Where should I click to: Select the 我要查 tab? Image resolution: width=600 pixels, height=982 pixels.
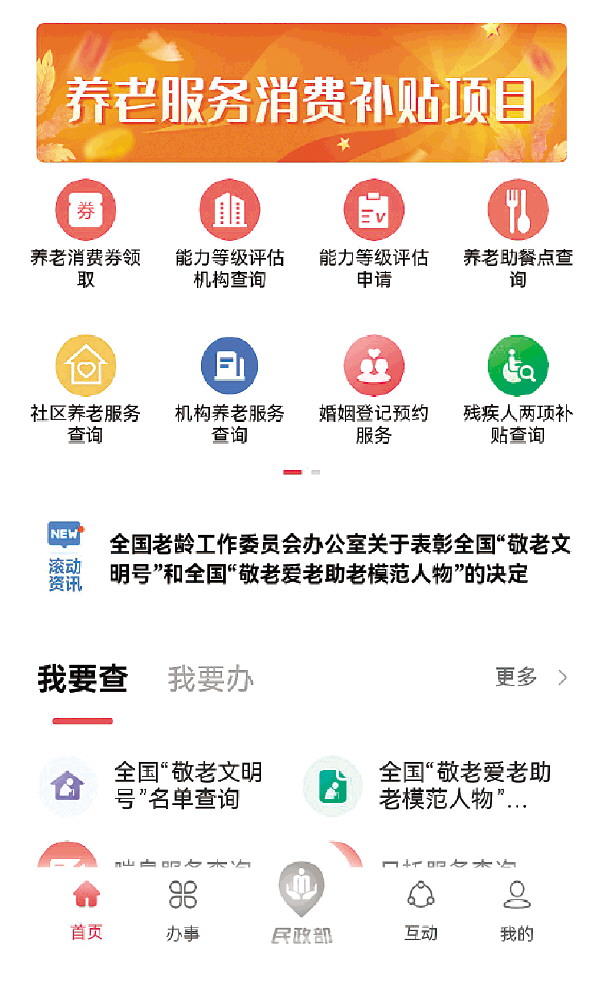point(83,679)
